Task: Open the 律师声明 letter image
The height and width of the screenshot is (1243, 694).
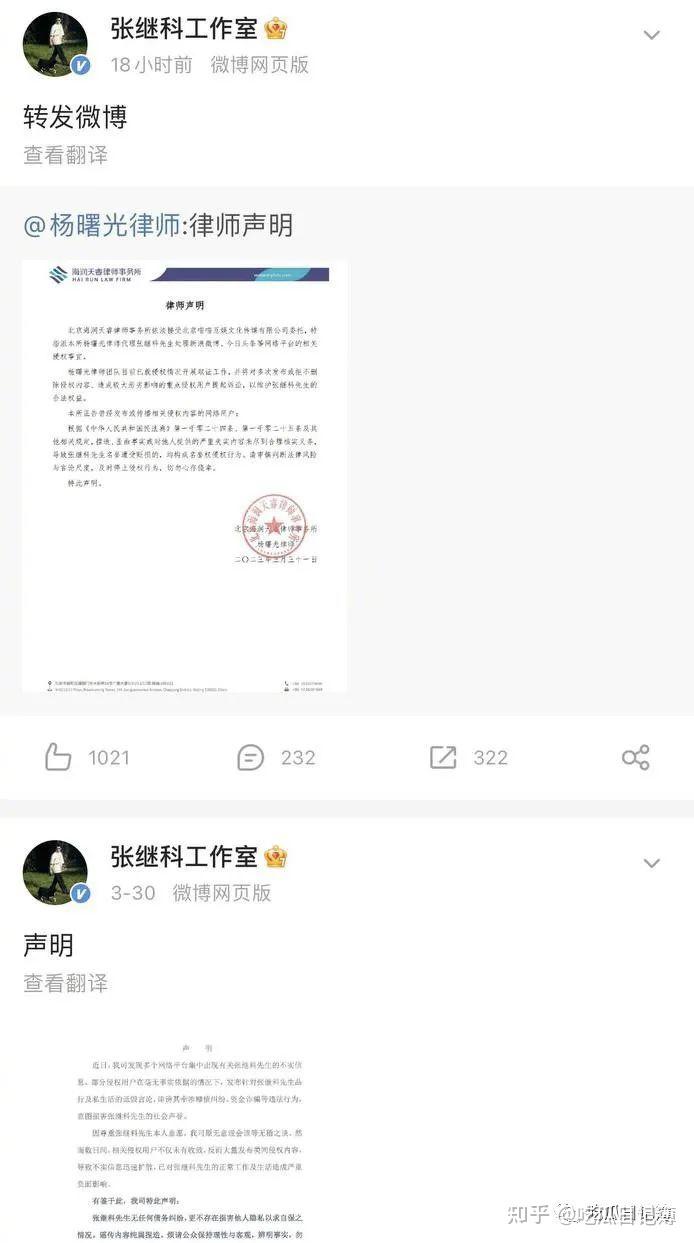Action: coord(185,476)
